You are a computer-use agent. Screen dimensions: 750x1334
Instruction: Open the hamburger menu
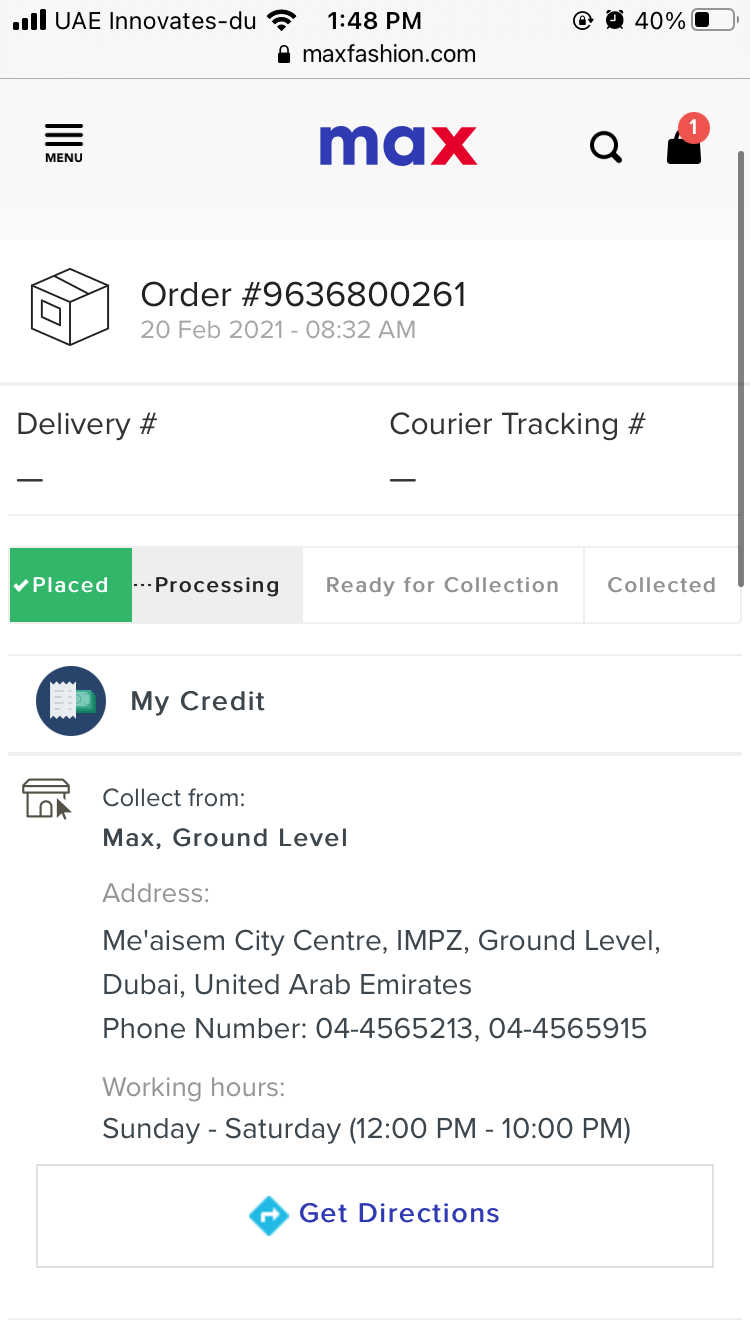[64, 143]
